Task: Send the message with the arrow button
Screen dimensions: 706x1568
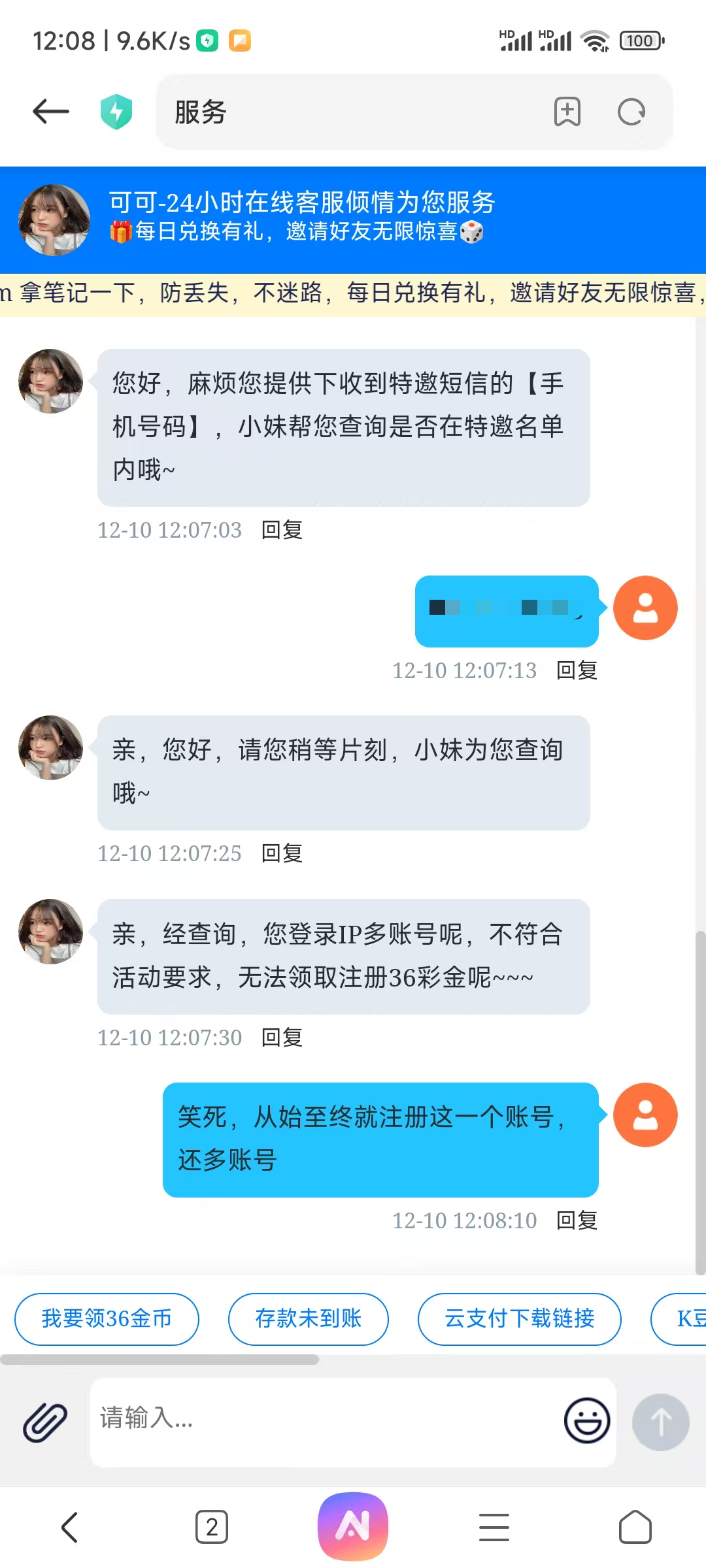Action: point(660,1422)
